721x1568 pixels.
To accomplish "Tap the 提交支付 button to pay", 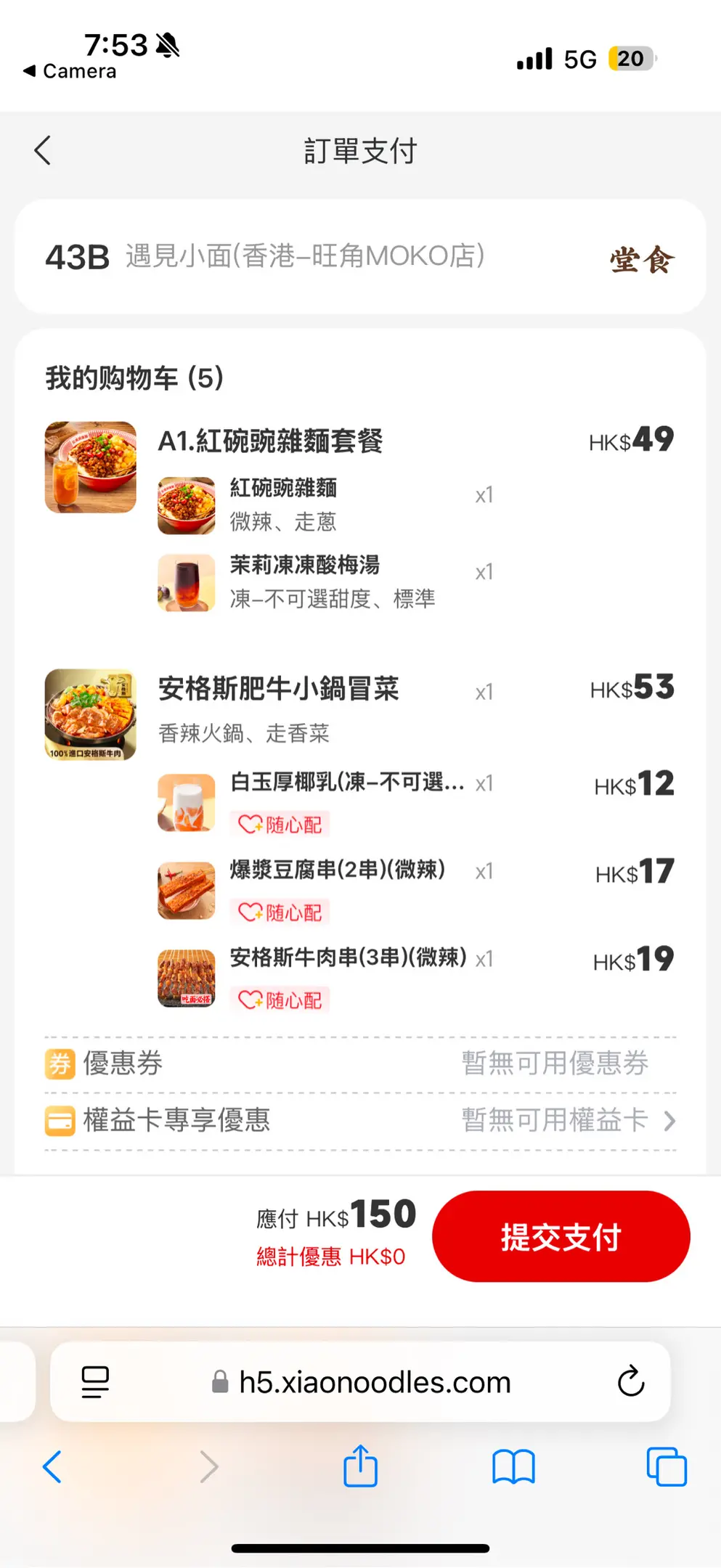I will pyautogui.click(x=561, y=1236).
